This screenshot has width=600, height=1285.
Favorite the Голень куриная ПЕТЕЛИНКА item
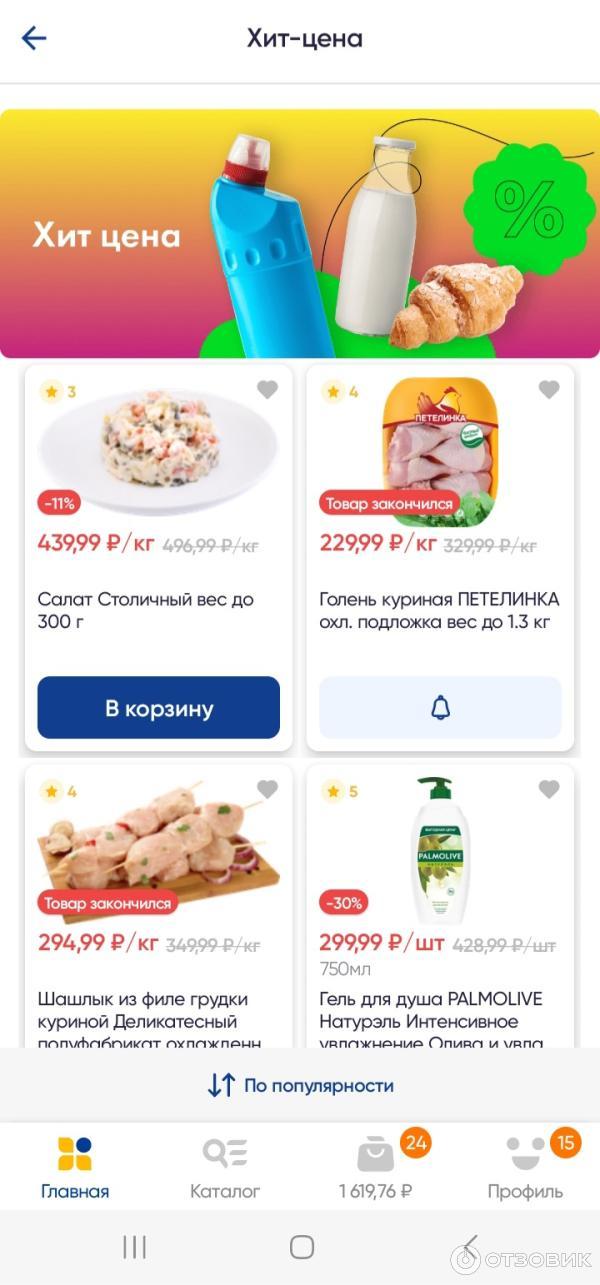pos(549,390)
